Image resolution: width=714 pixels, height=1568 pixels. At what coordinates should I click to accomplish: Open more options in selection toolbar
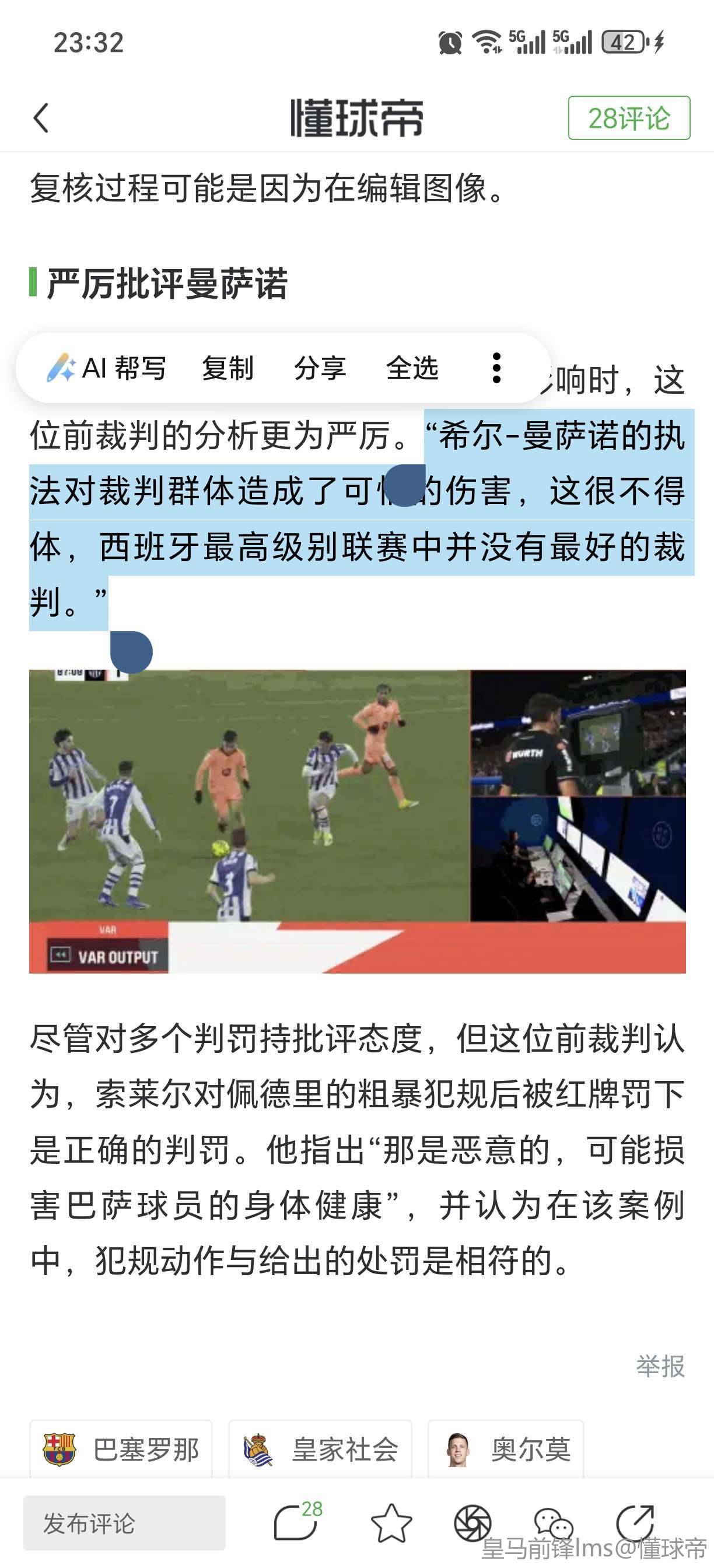[496, 368]
